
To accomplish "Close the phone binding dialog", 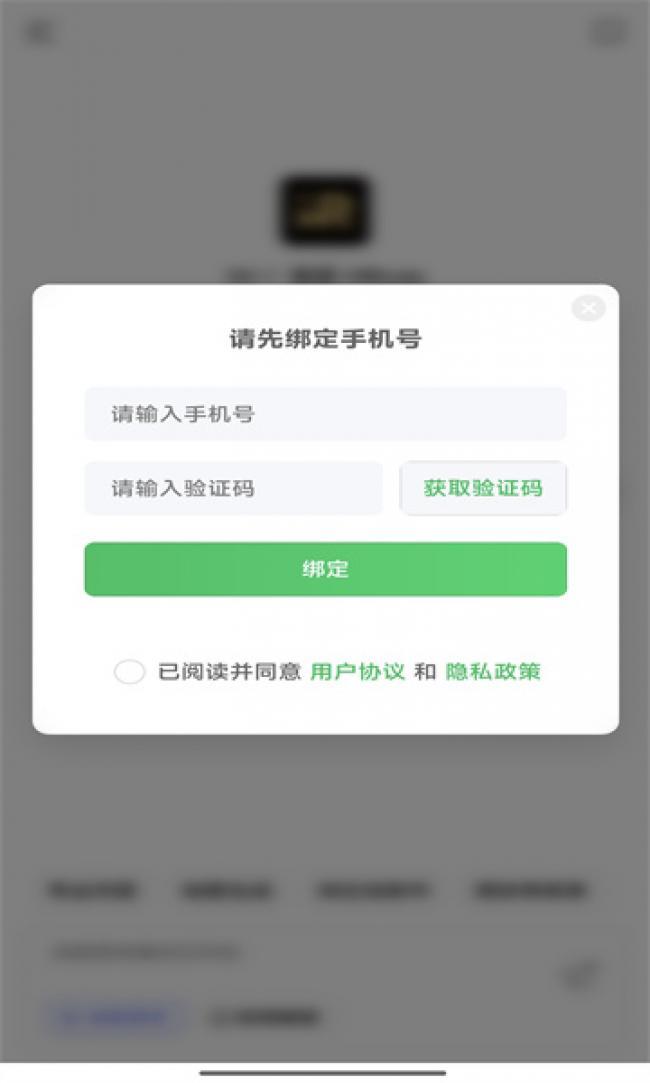I will pos(589,308).
